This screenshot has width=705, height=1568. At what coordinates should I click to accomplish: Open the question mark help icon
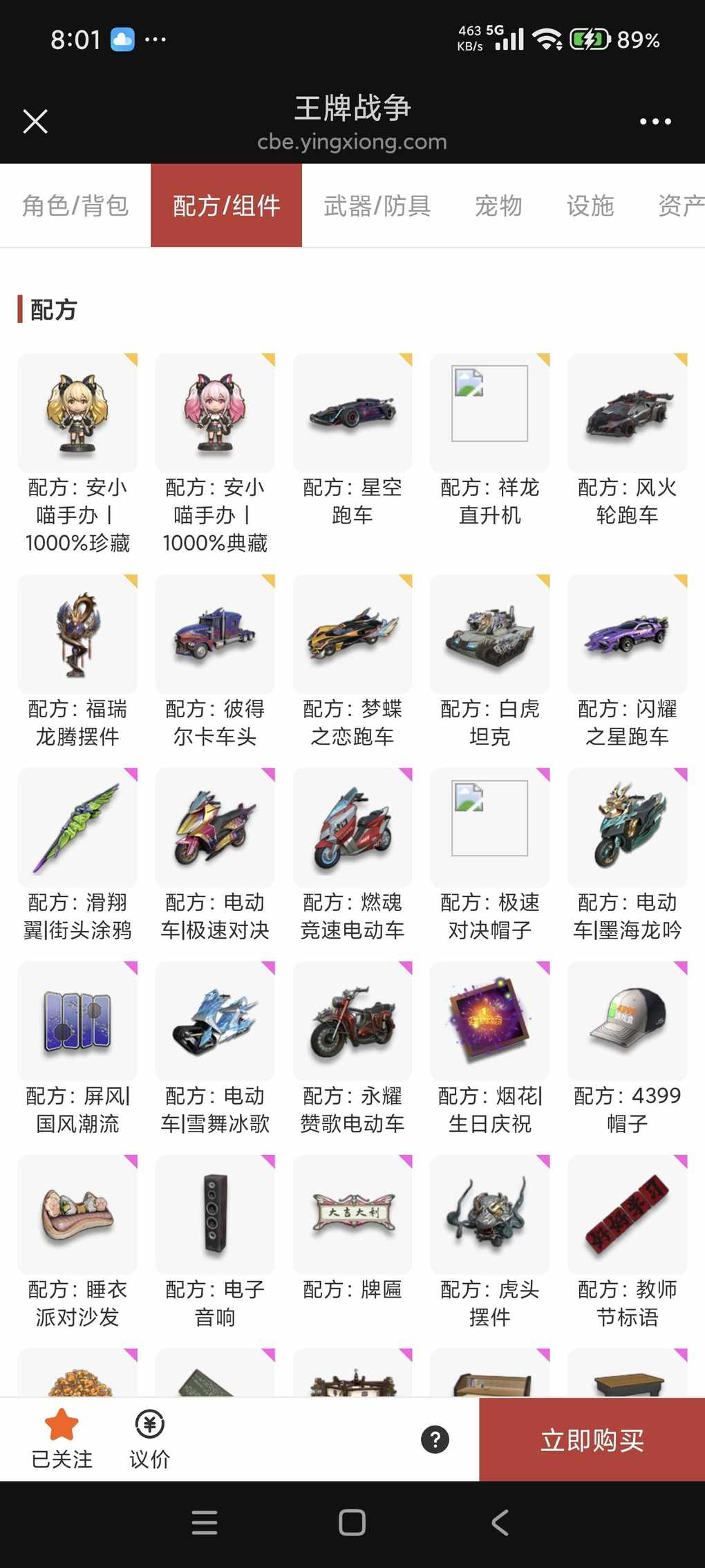[435, 1440]
